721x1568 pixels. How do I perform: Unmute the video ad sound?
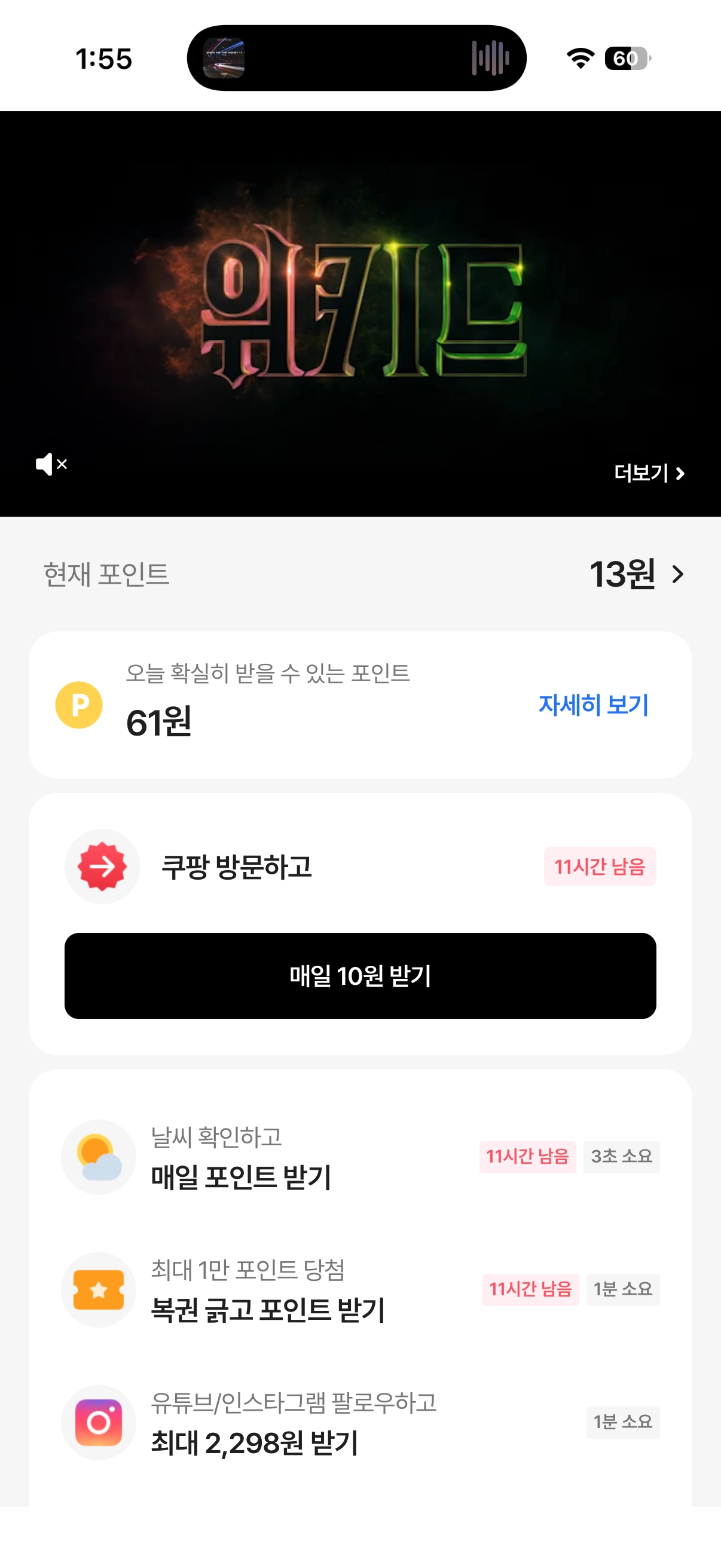click(x=51, y=465)
